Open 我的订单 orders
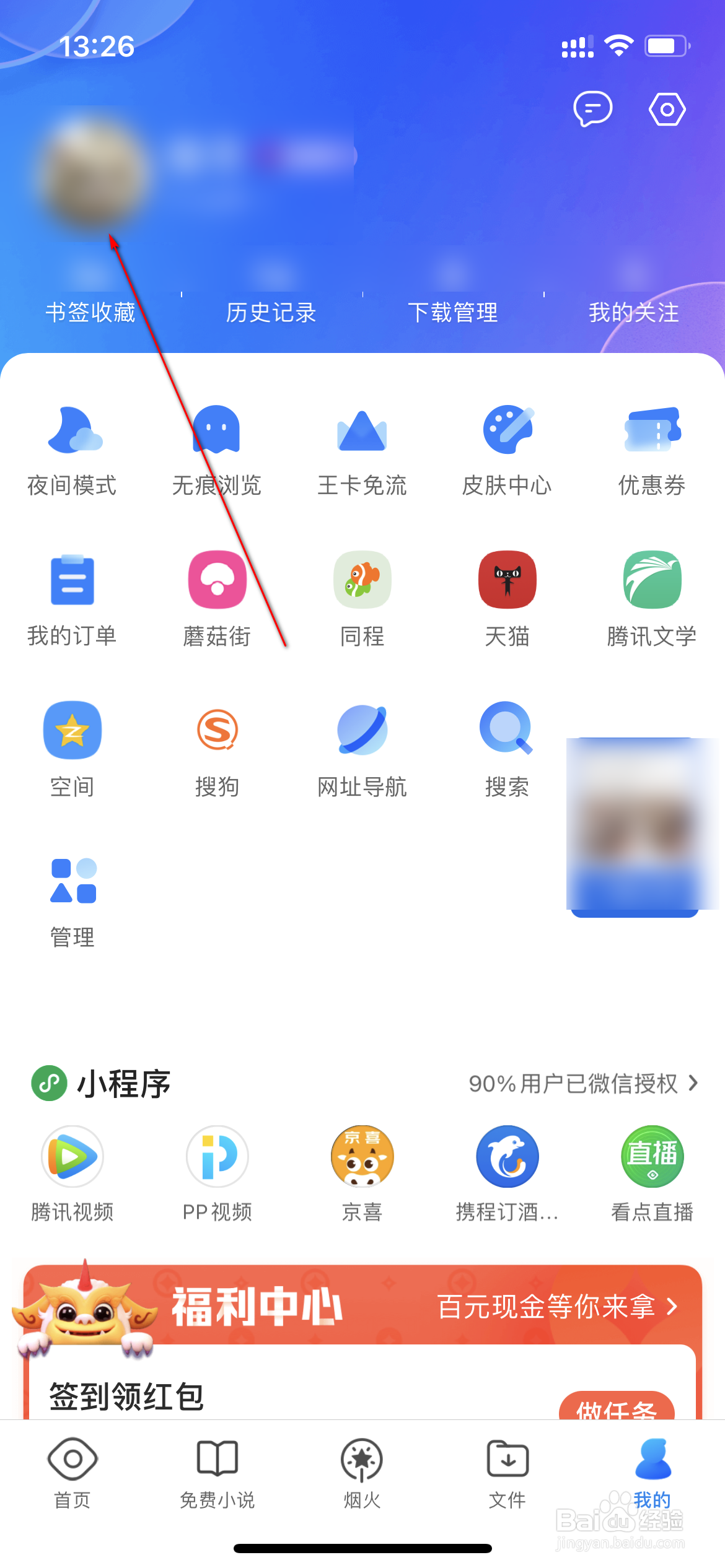 [72, 598]
